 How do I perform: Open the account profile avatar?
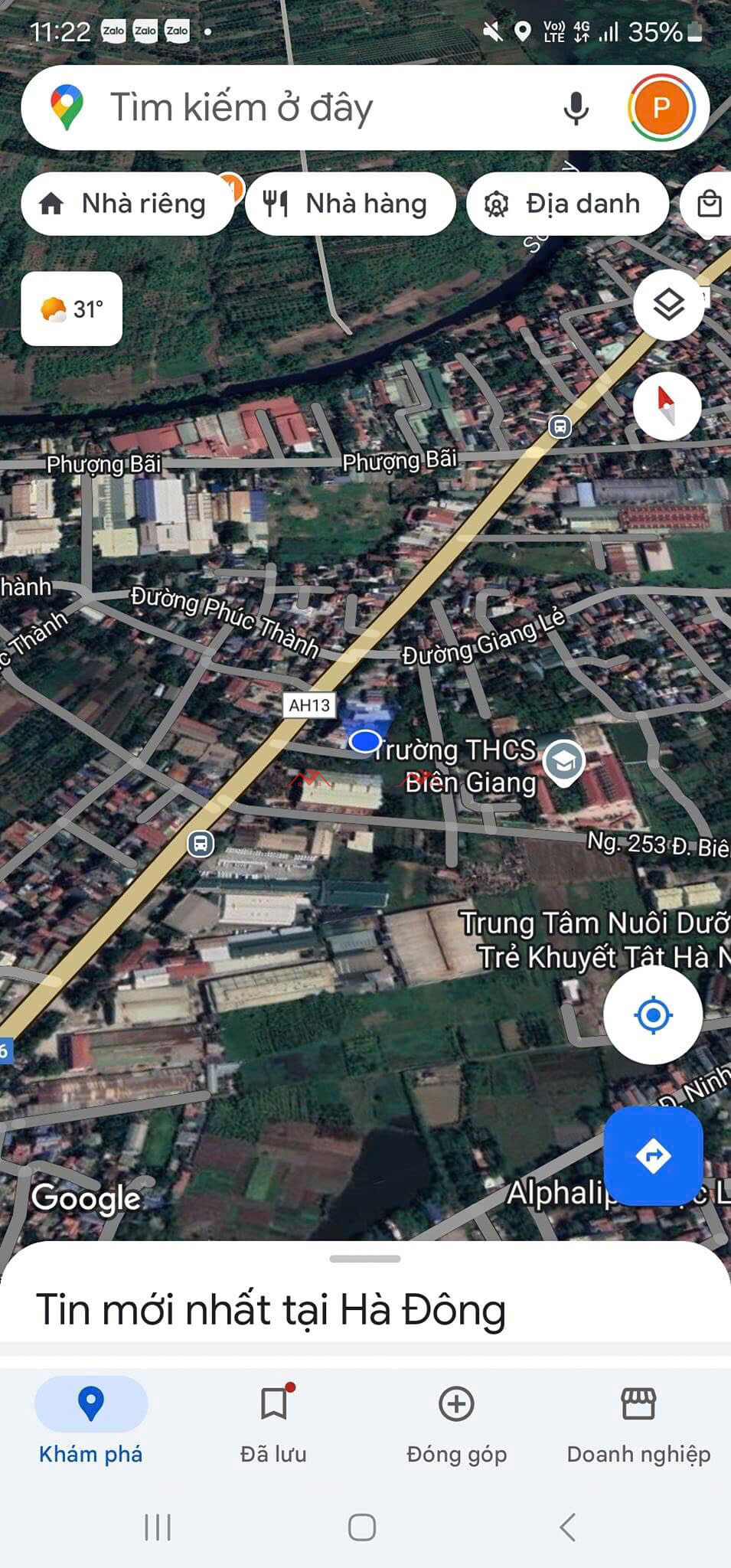(661, 107)
